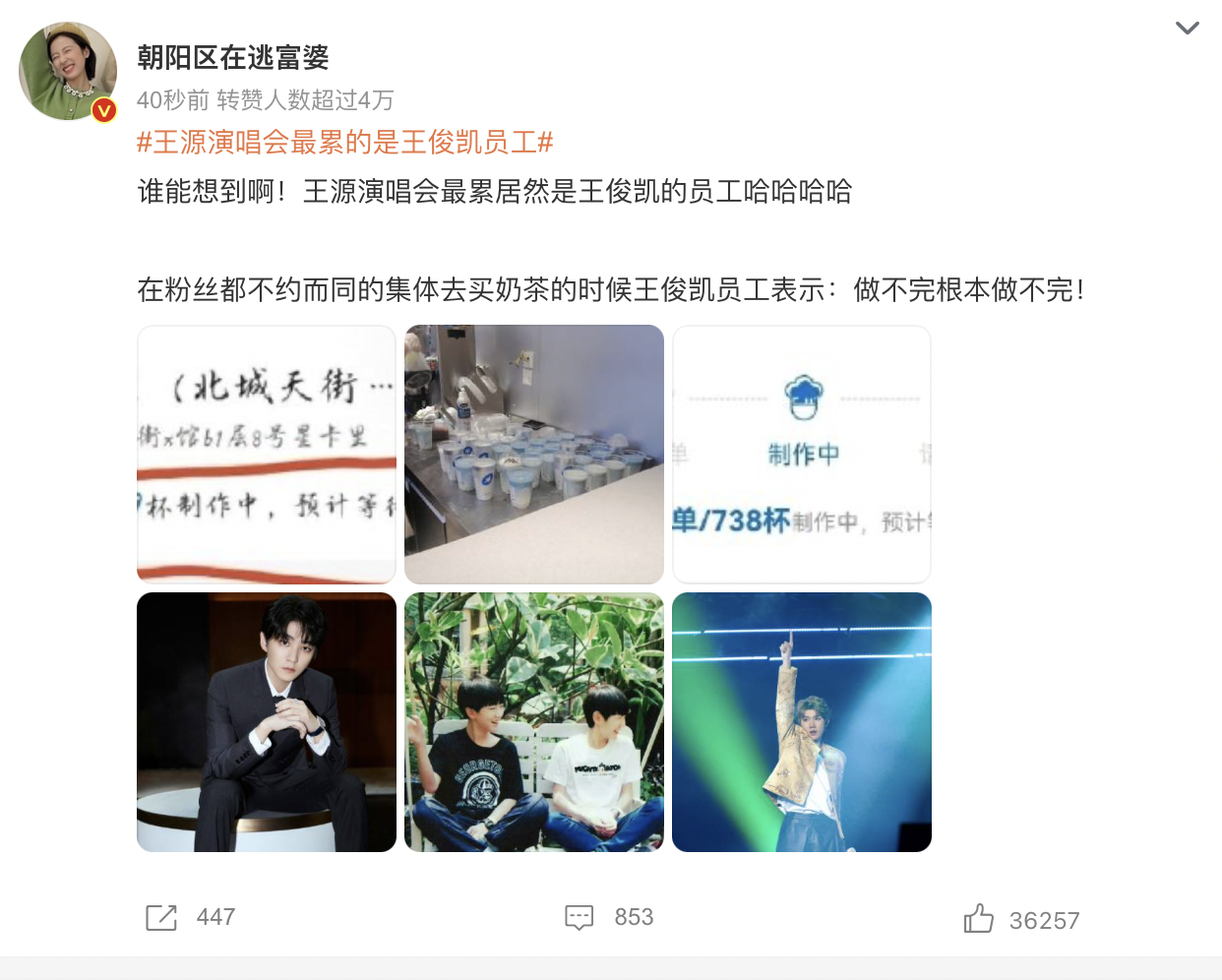Open hashtag #王源演唱会最累的是王俊凯员工#
The width and height of the screenshot is (1222, 980).
[344, 143]
